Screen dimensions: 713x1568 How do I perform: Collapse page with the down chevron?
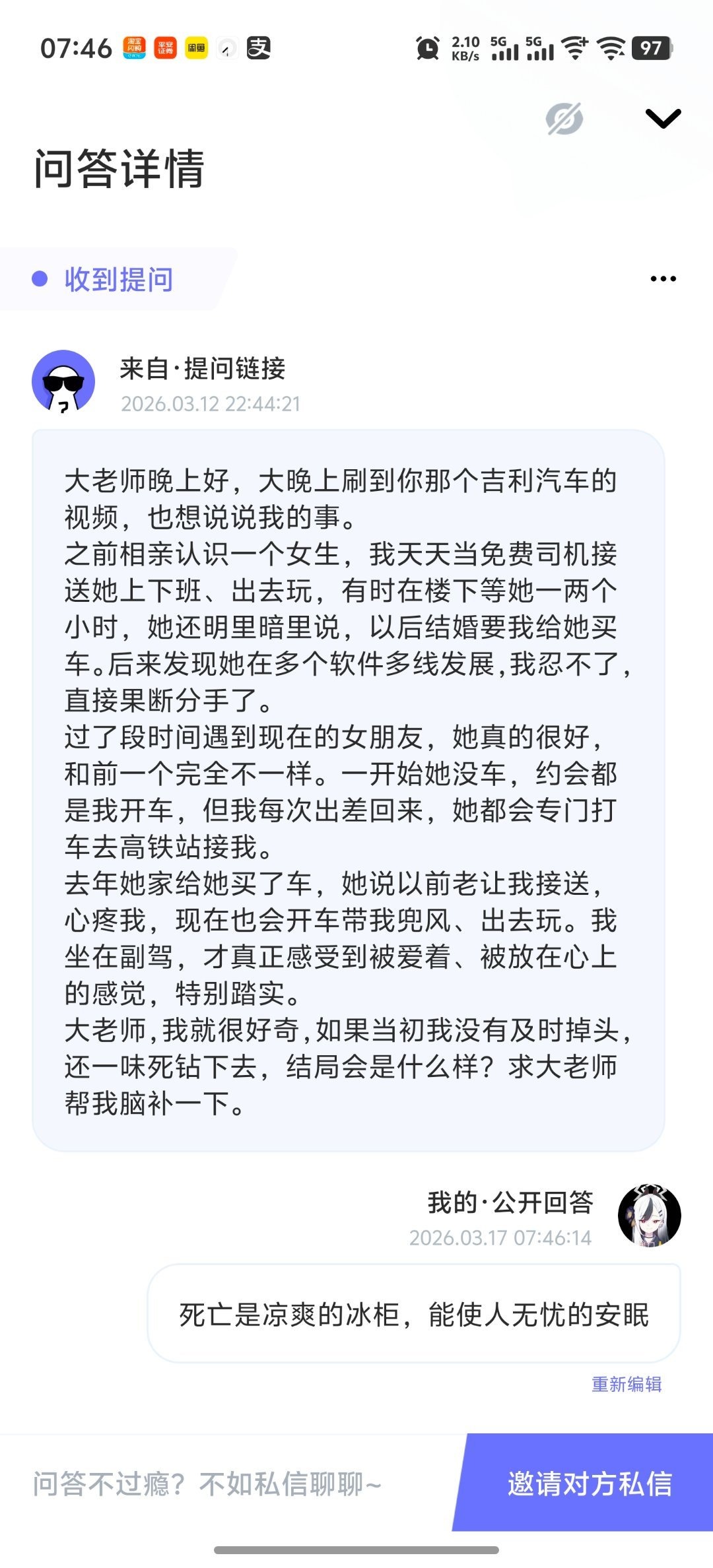pos(663,118)
